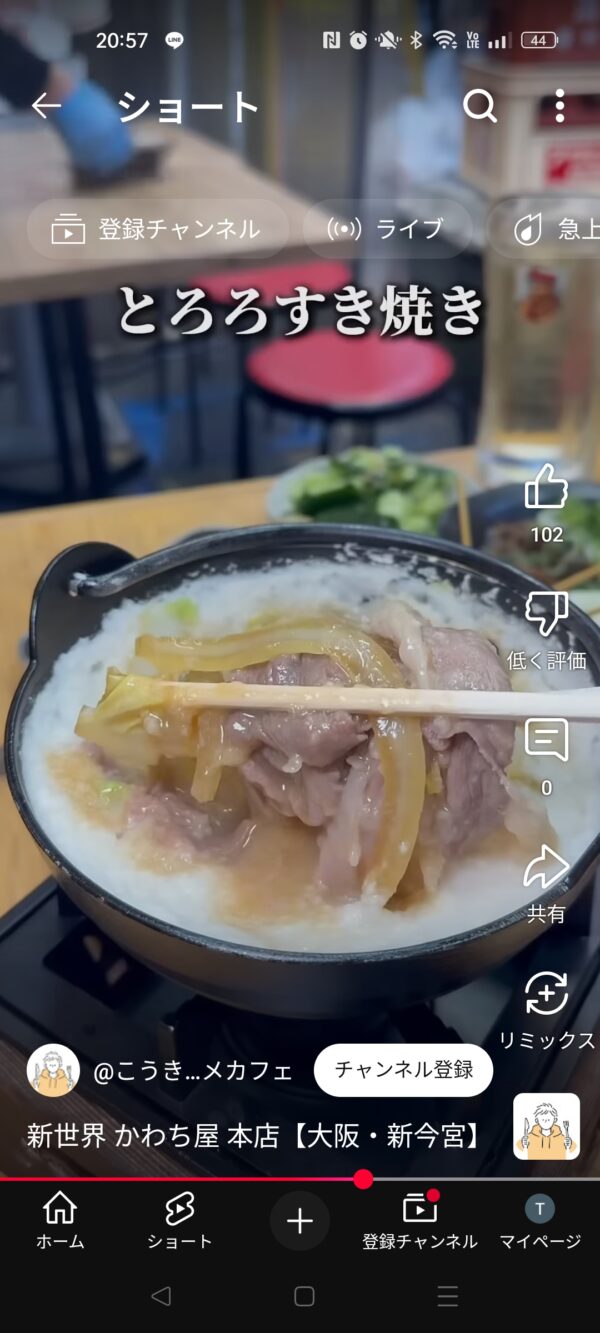This screenshot has height=1333, width=600.
Task: Open the bottom 登録チャンネル tab
Action: click(x=420, y=1221)
